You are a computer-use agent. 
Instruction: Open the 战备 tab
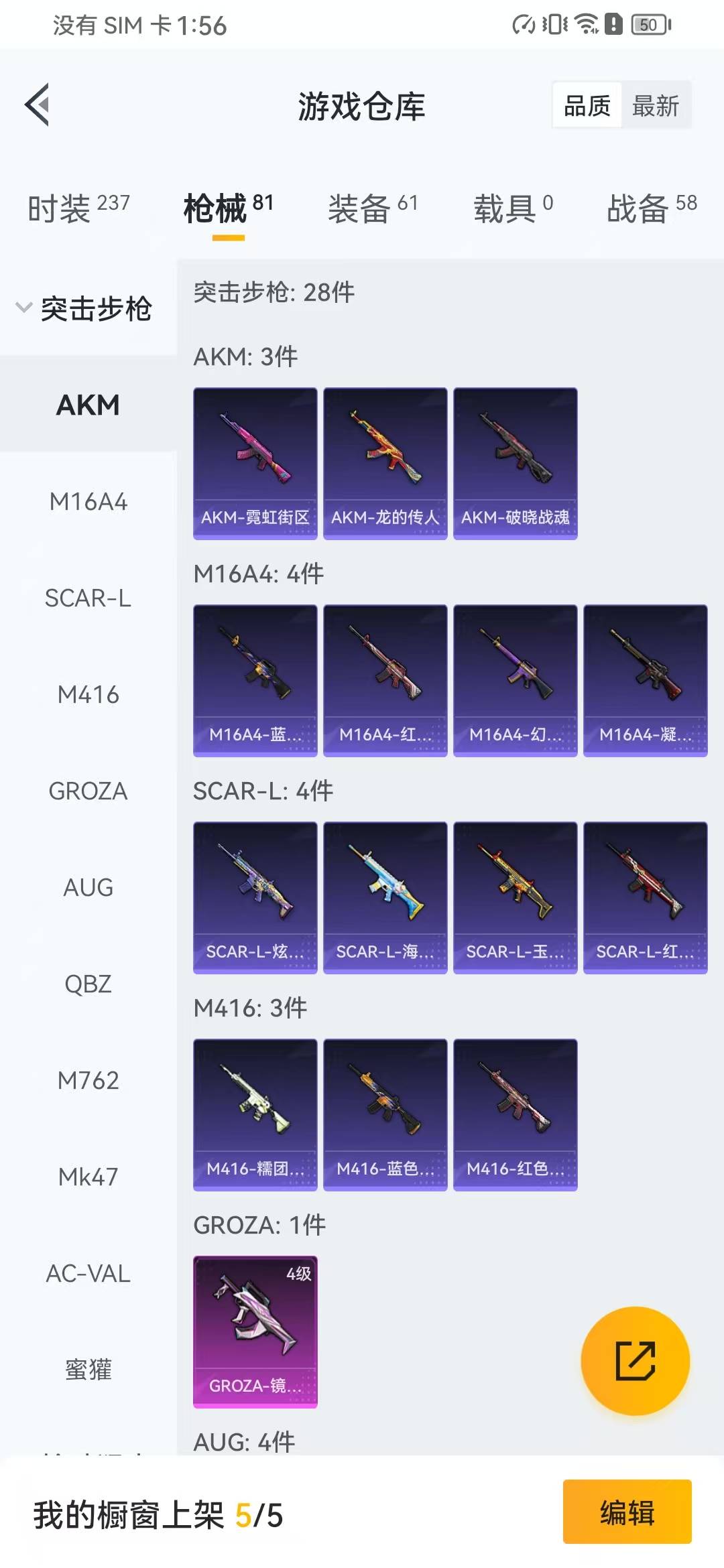point(652,208)
